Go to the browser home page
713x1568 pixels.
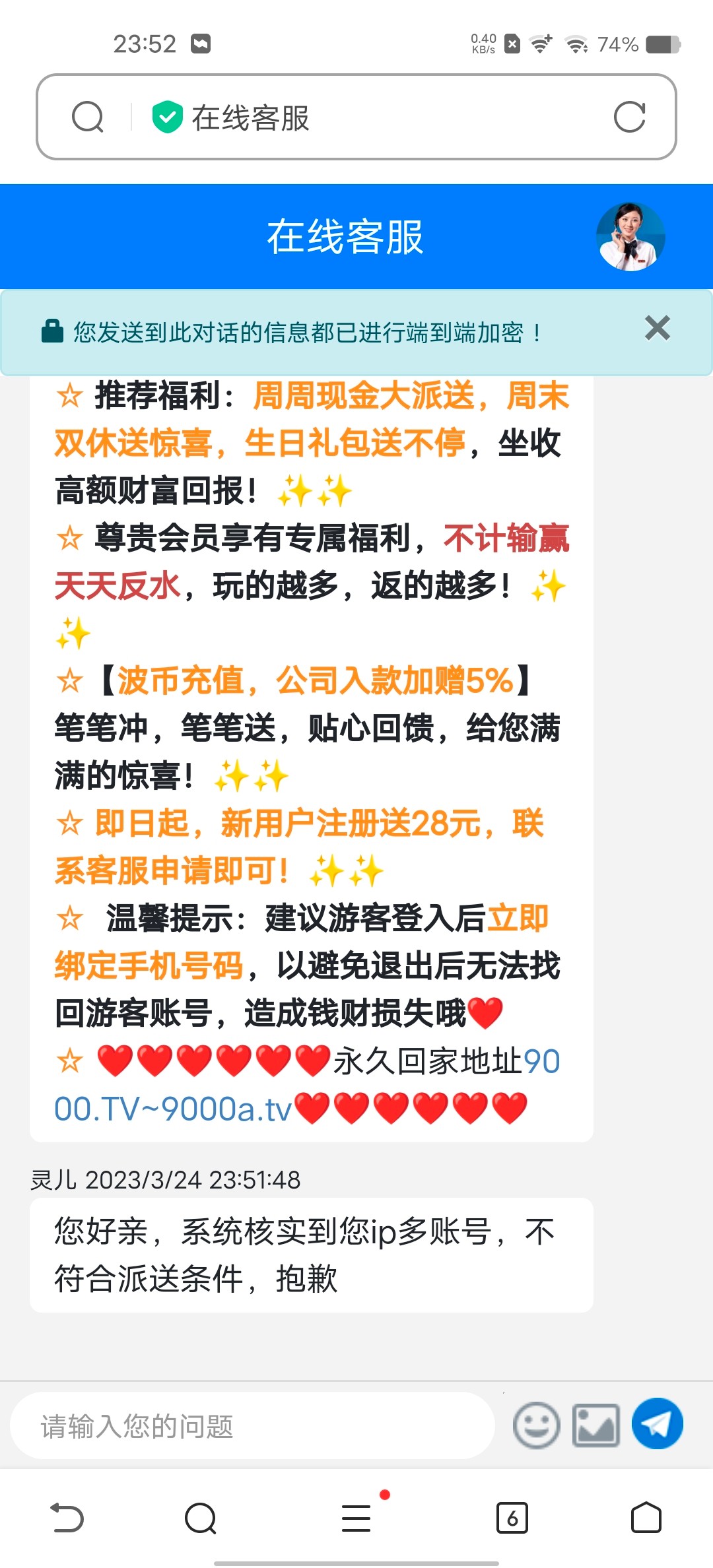[646, 1518]
